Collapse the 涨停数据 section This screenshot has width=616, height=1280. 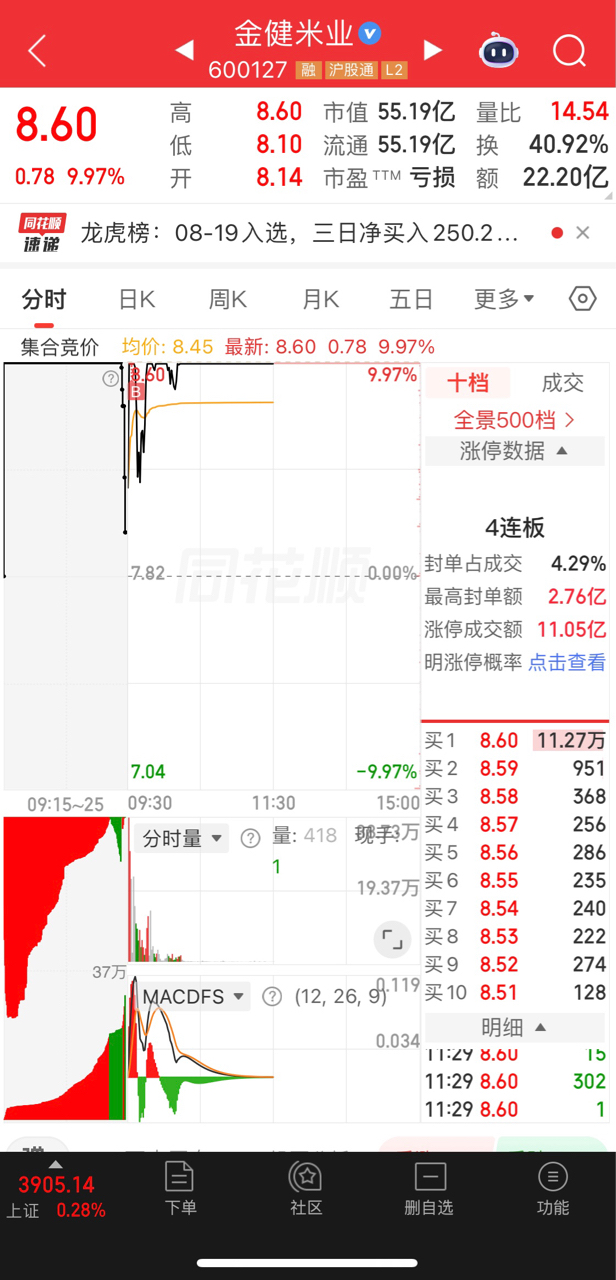(515, 451)
